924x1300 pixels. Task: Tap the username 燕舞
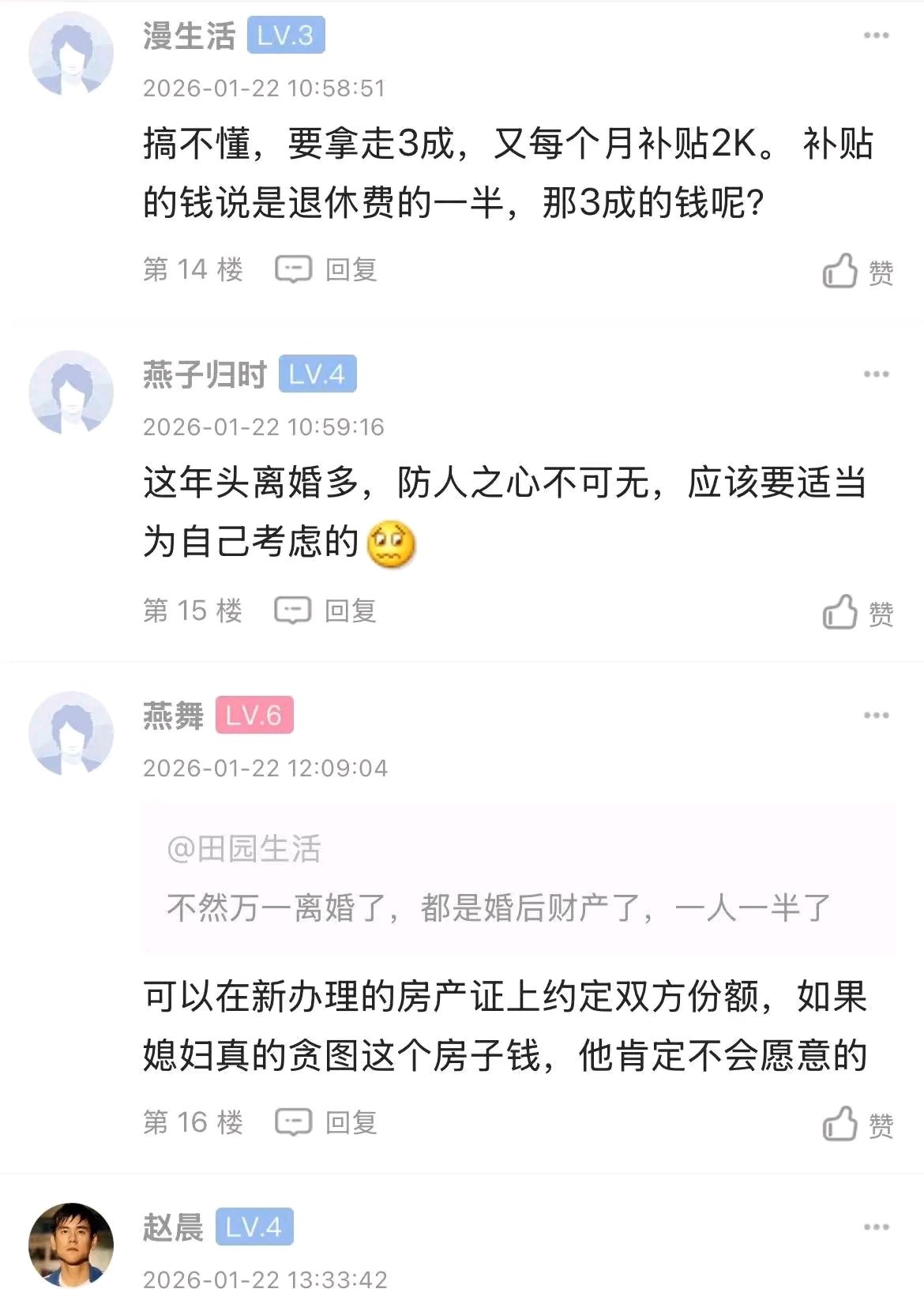click(x=173, y=716)
